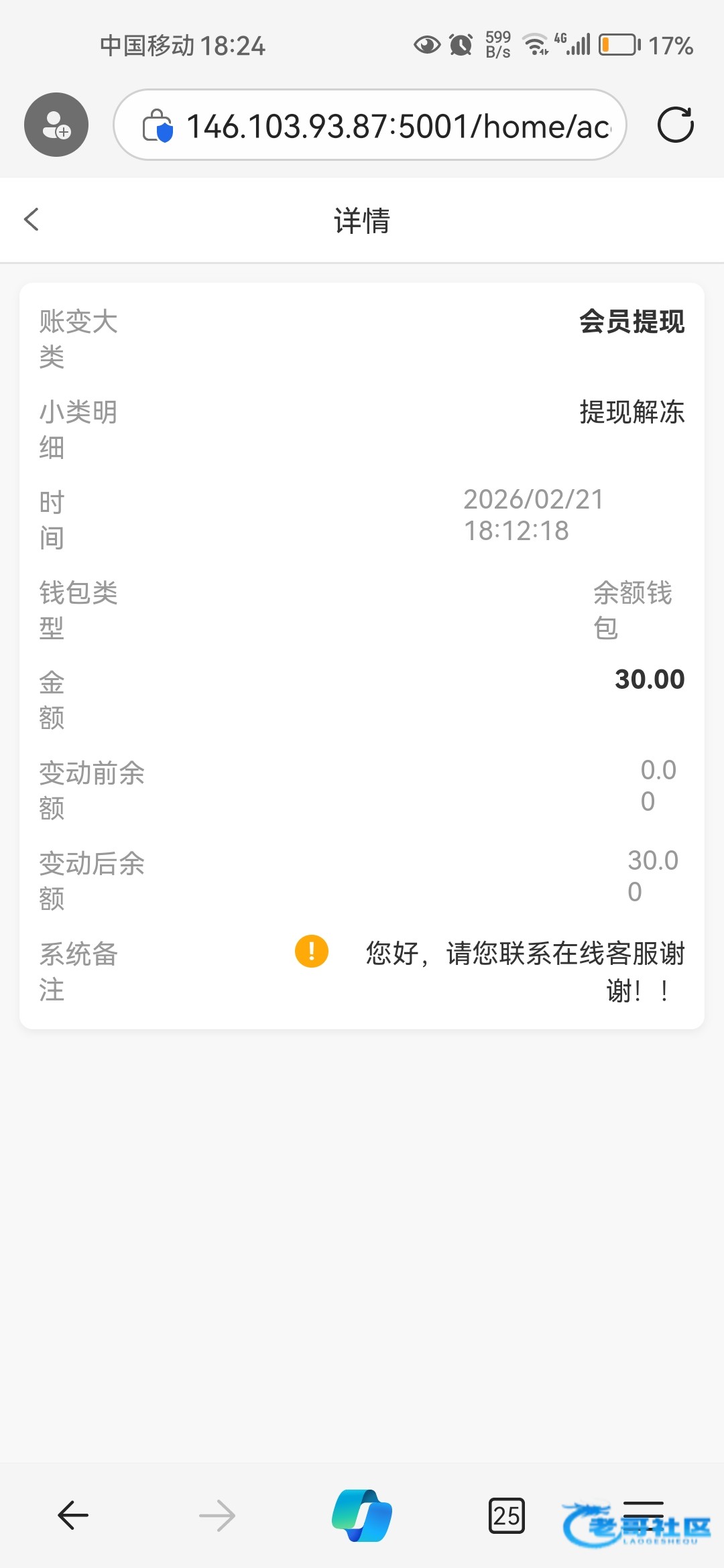Go back from the 详情 page
This screenshot has width=724, height=1568.
32,219
